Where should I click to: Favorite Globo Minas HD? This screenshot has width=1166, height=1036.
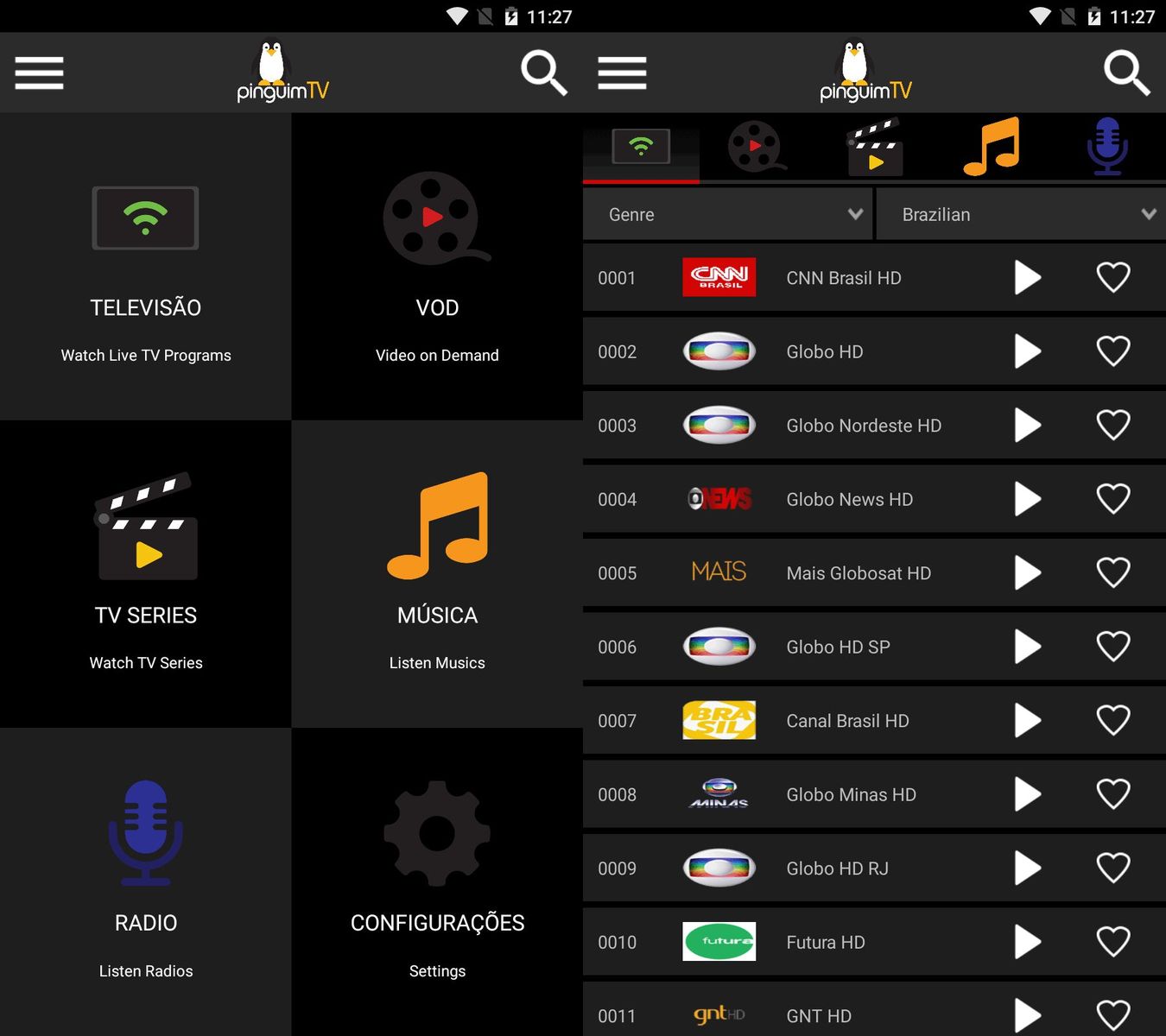(x=1113, y=794)
